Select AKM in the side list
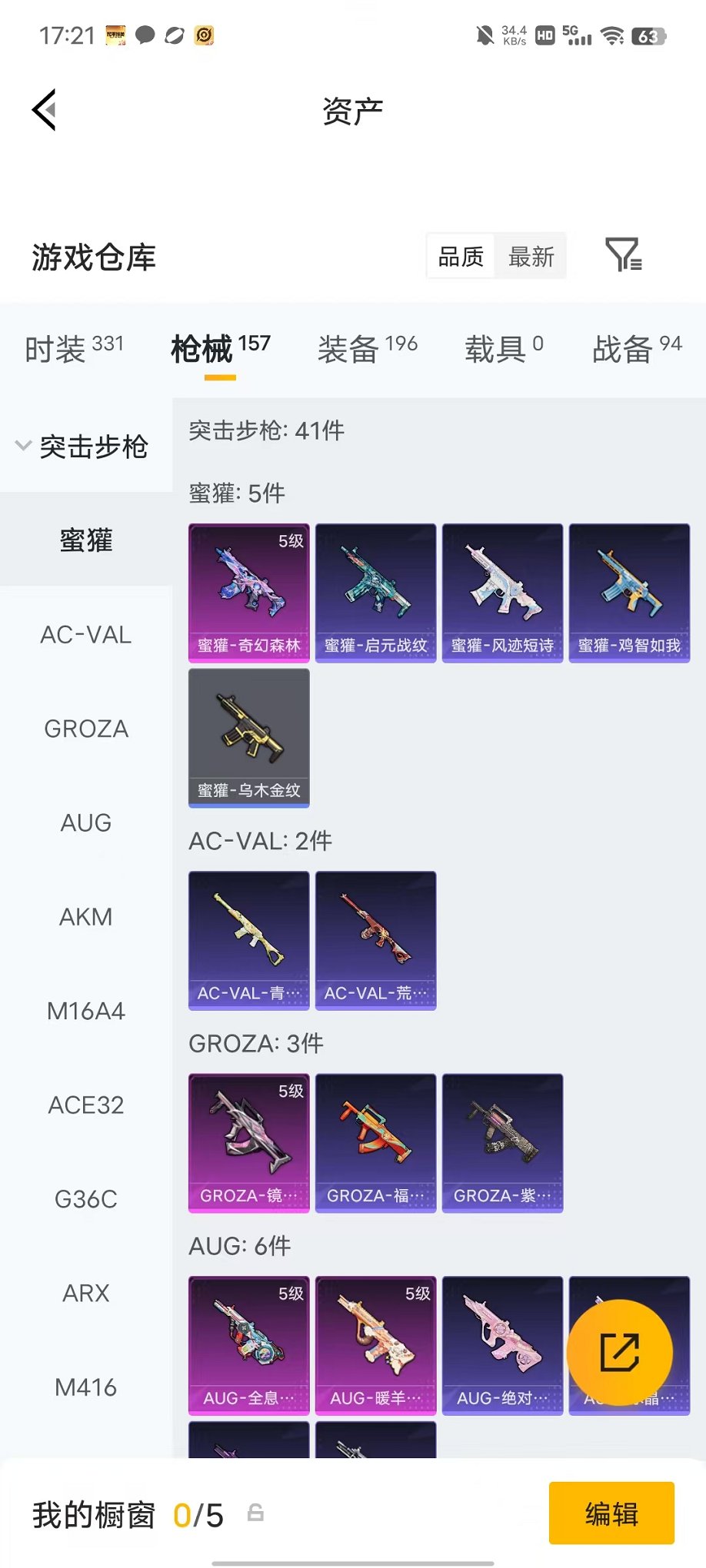 [86, 916]
